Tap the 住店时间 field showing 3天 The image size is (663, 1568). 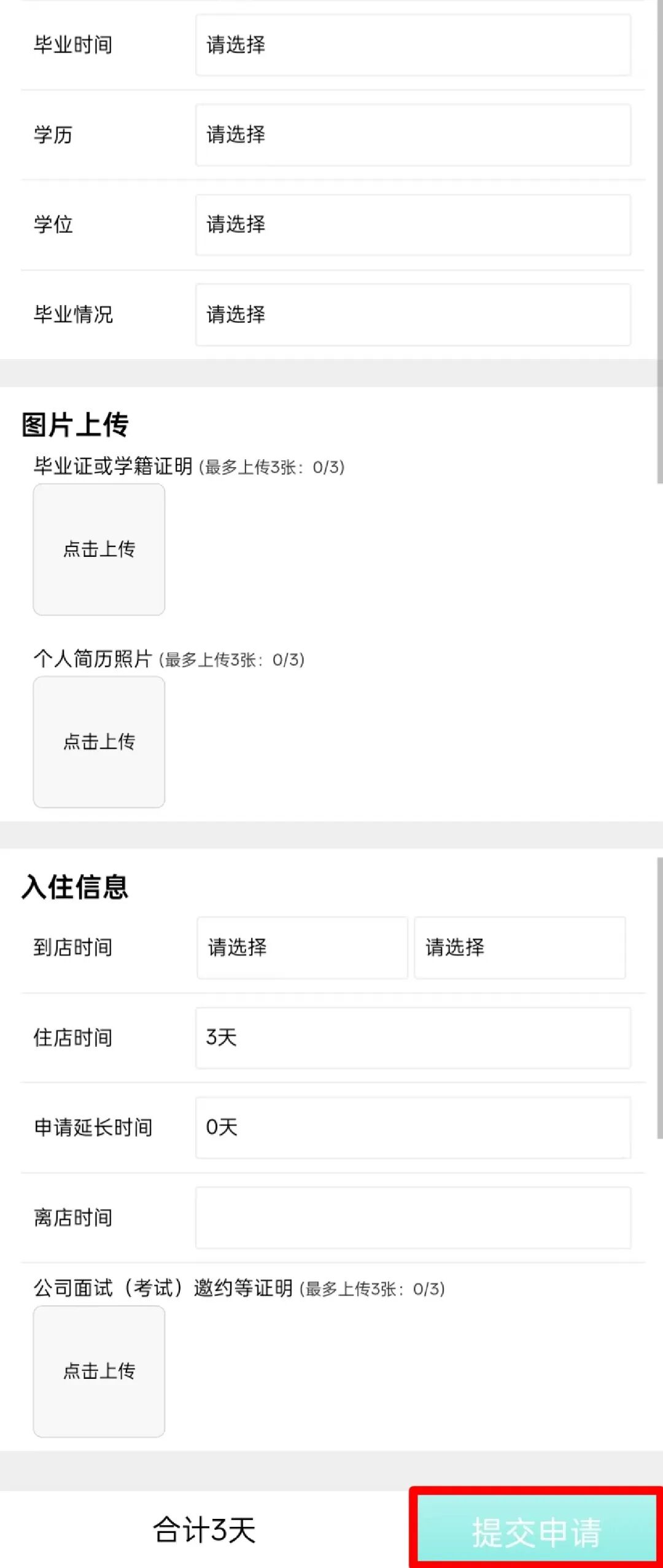413,1038
